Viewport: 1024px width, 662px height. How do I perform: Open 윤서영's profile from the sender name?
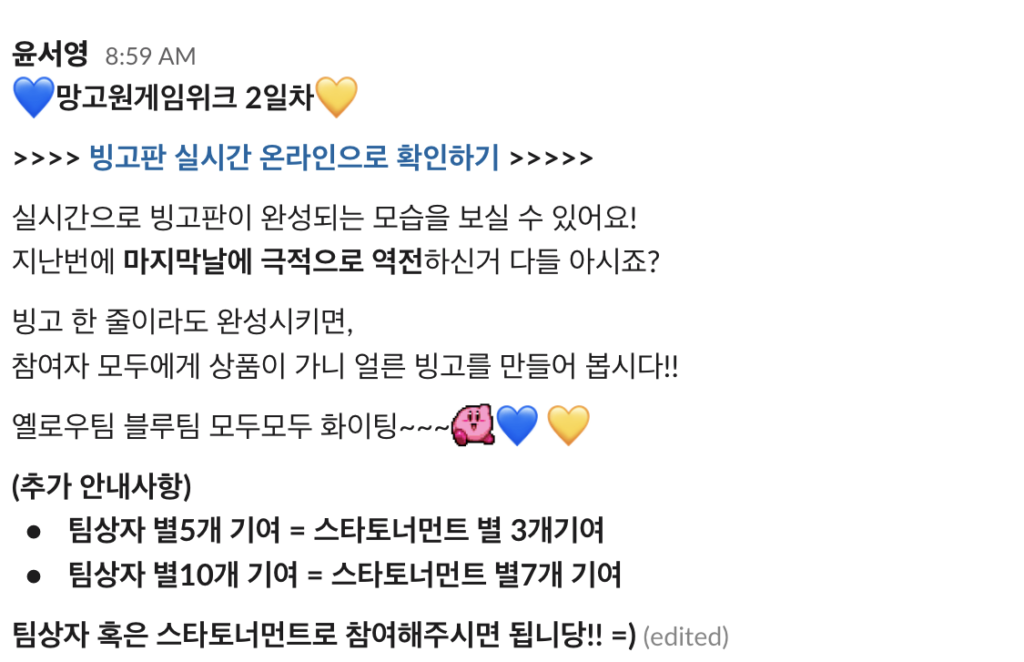tap(50, 54)
